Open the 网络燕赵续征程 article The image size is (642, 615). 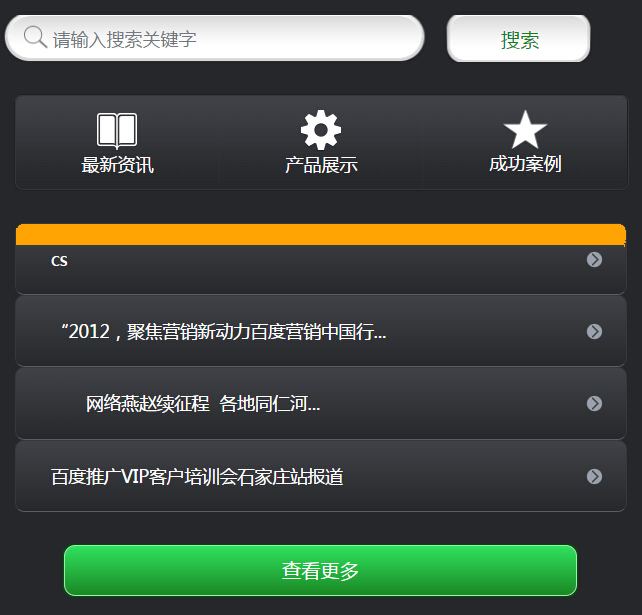321,403
